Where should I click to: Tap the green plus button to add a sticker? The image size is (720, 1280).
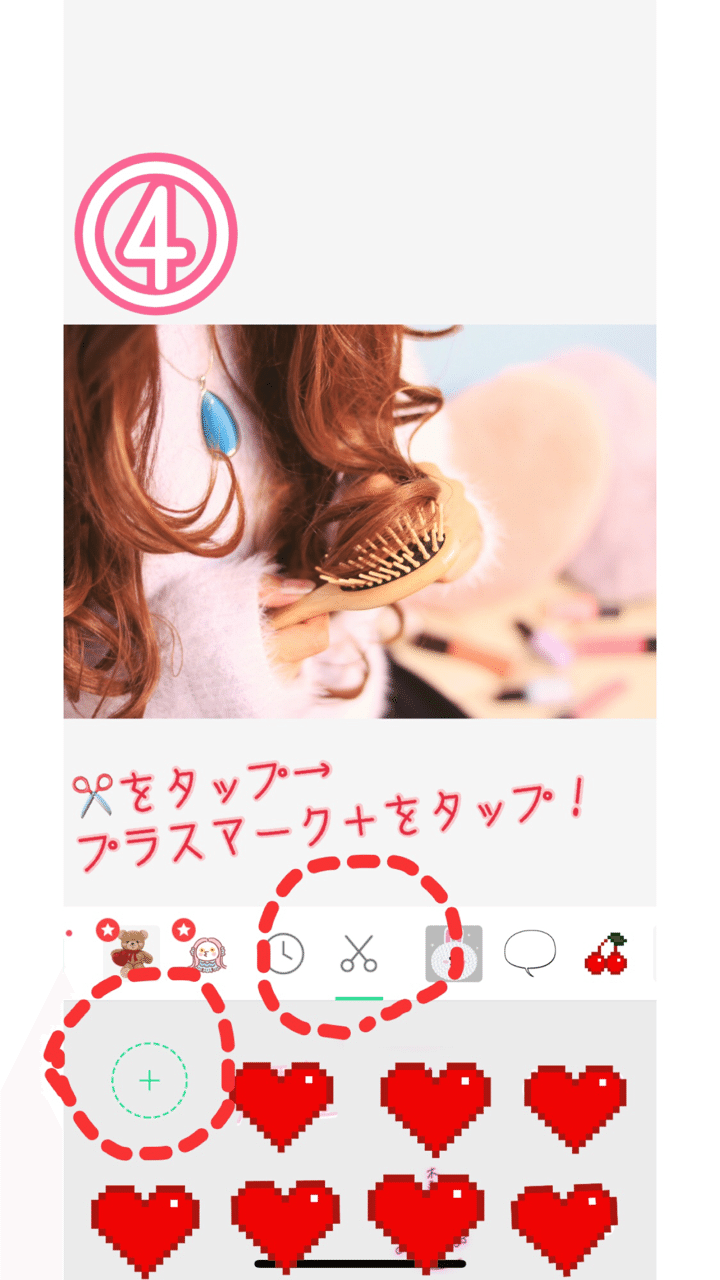coord(149,1080)
